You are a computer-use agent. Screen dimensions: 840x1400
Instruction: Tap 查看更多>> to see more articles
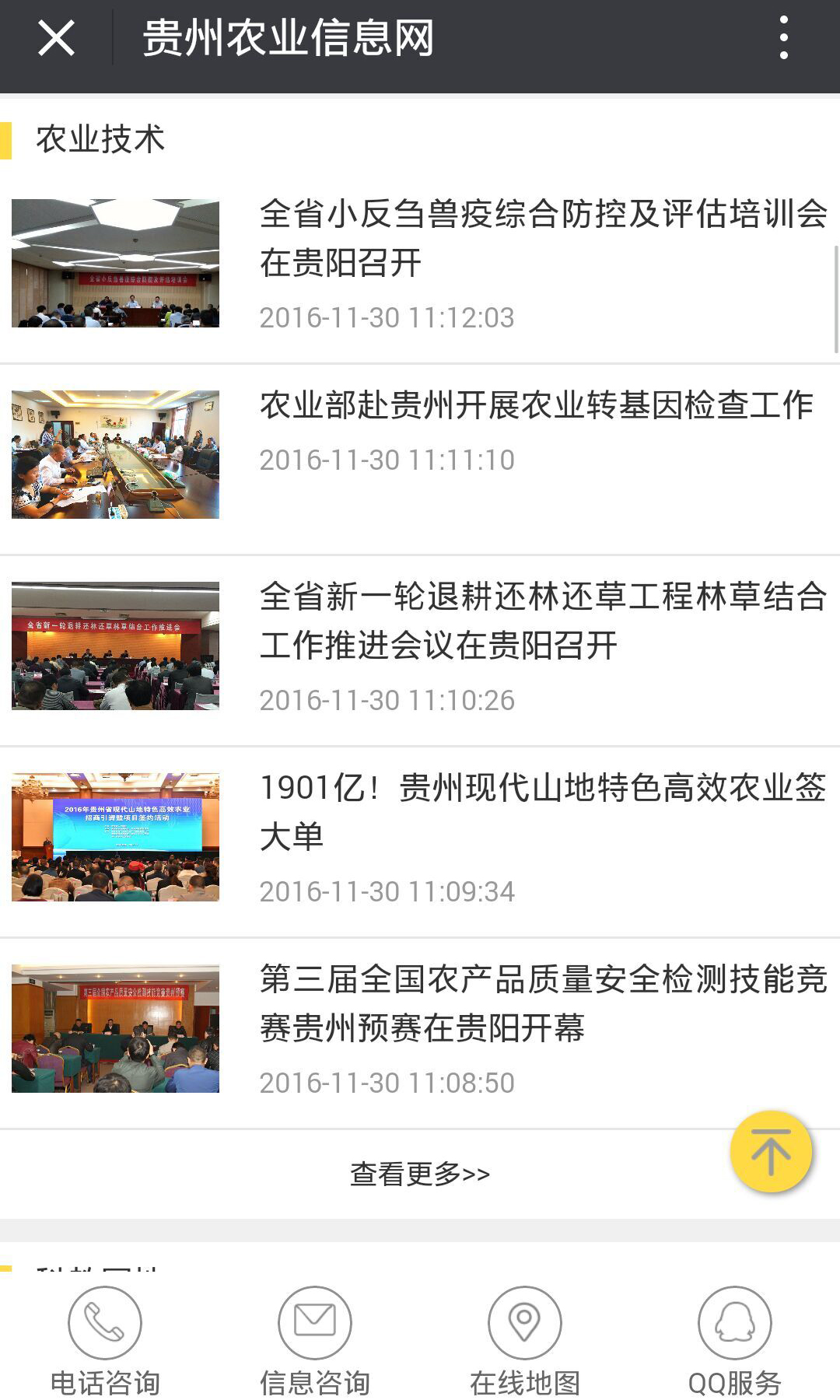click(x=420, y=1174)
